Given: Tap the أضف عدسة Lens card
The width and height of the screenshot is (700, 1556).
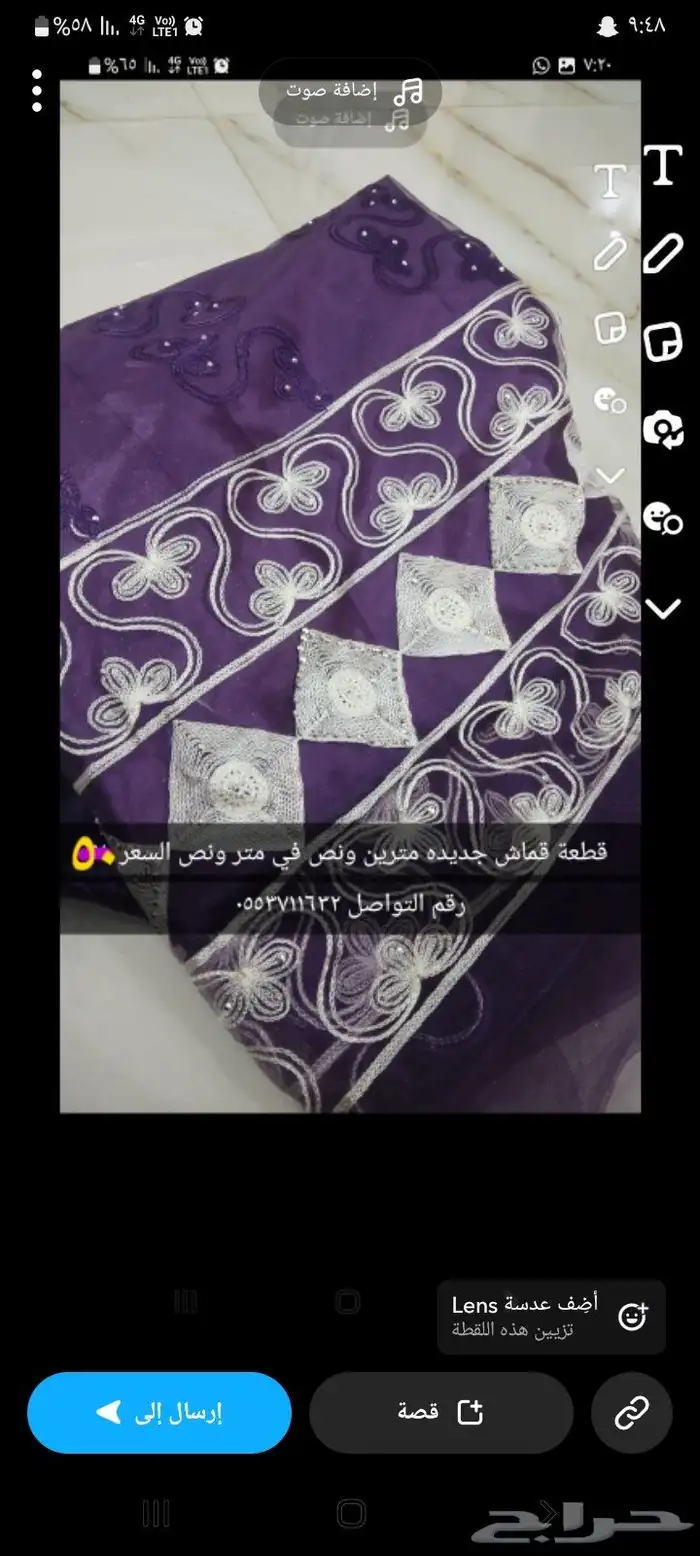Looking at the screenshot, I should 551,1316.
